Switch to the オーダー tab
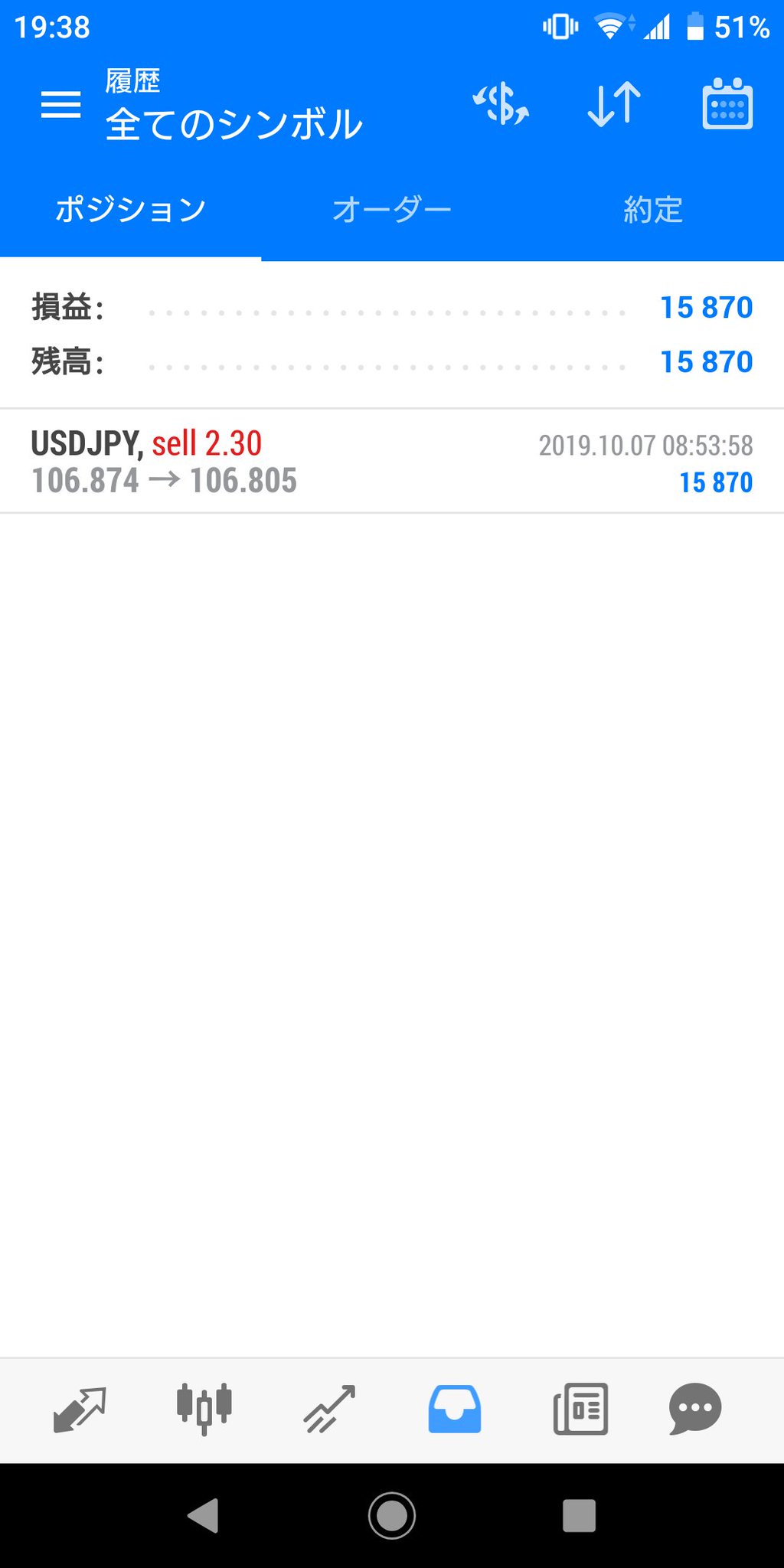784x1568 pixels. pos(392,210)
